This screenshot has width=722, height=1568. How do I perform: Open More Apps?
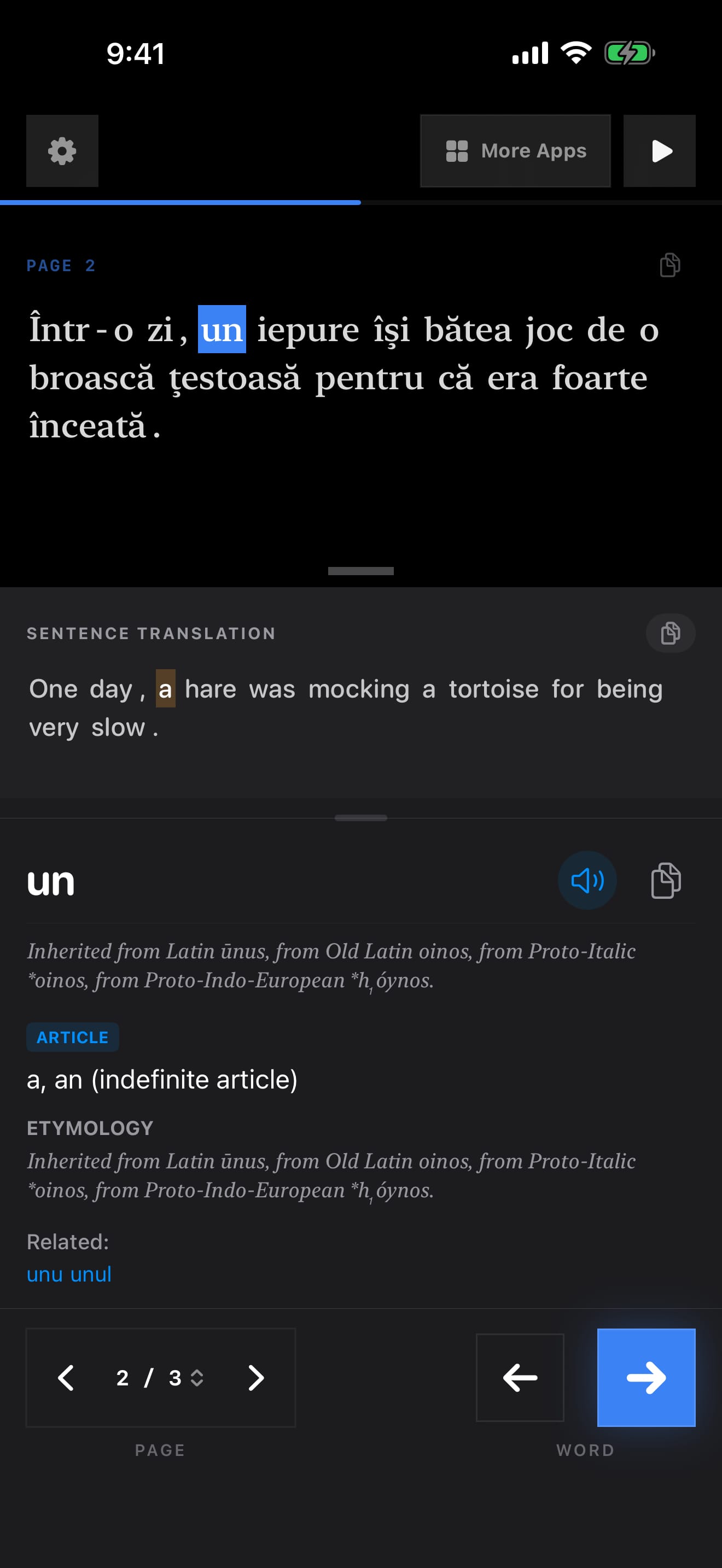515,151
